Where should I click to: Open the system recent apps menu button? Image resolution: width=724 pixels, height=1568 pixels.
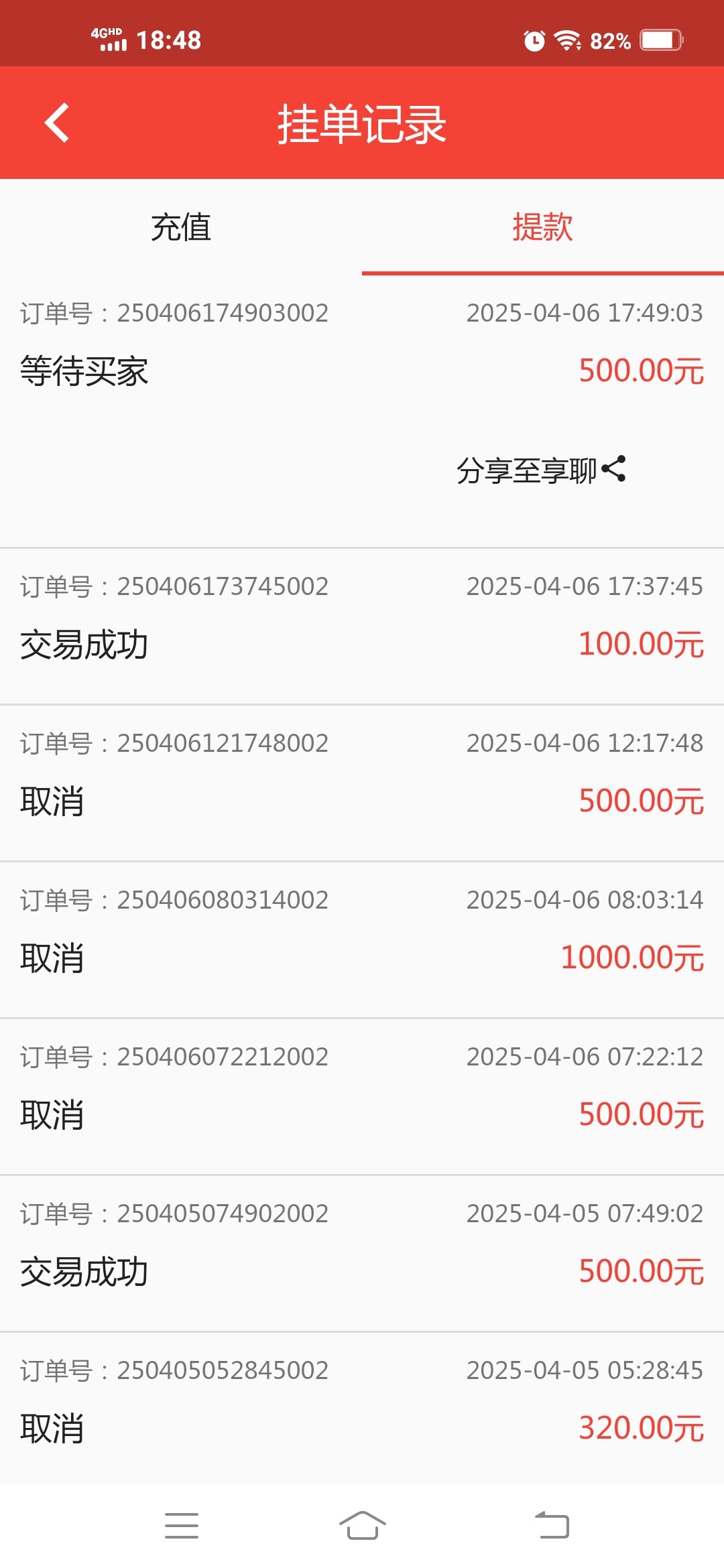pyautogui.click(x=182, y=1526)
